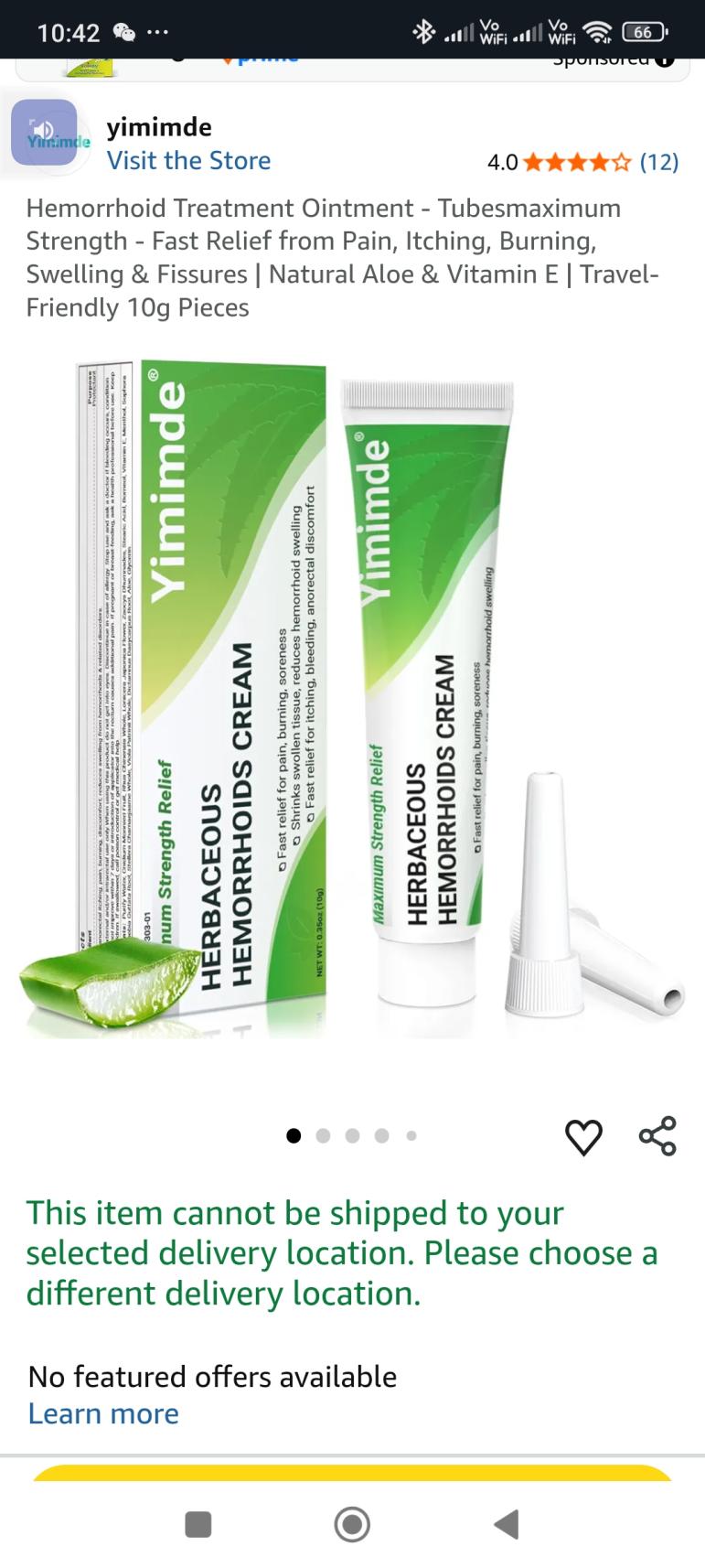Tap the yimimde brand logo
705x1568 pixels.
(x=48, y=134)
